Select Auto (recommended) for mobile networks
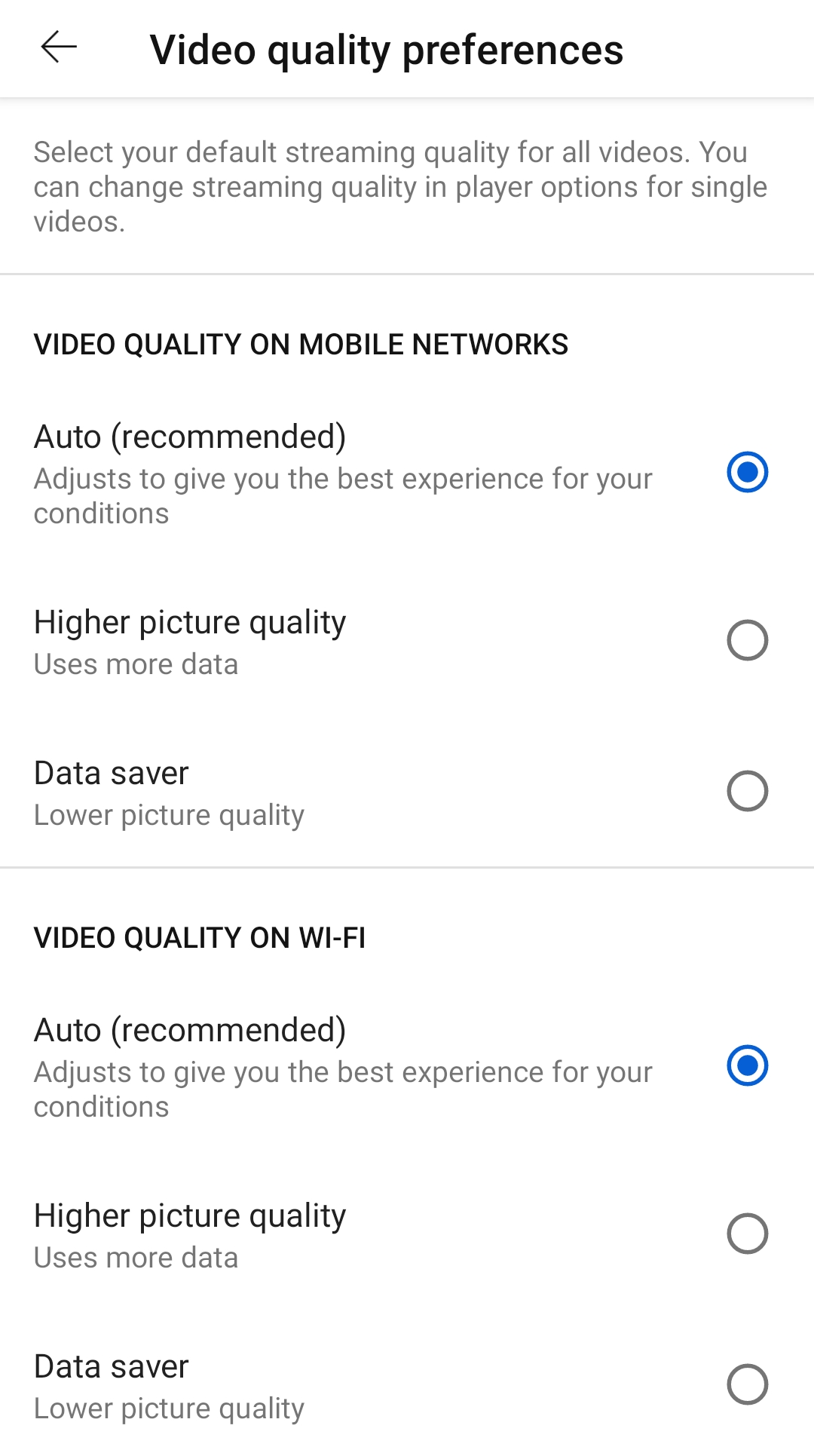This screenshot has height=1456, width=814. point(747,472)
